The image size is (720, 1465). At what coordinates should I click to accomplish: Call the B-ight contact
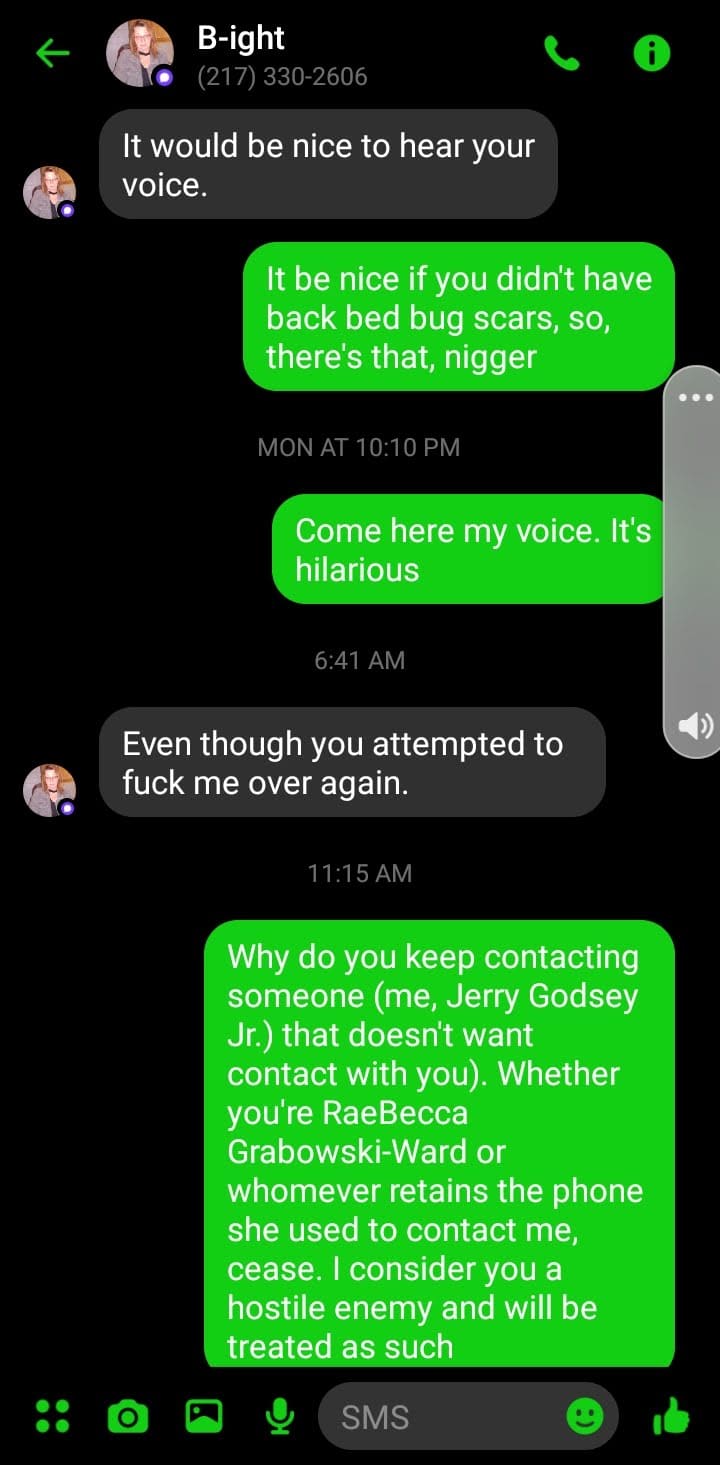[x=561, y=54]
